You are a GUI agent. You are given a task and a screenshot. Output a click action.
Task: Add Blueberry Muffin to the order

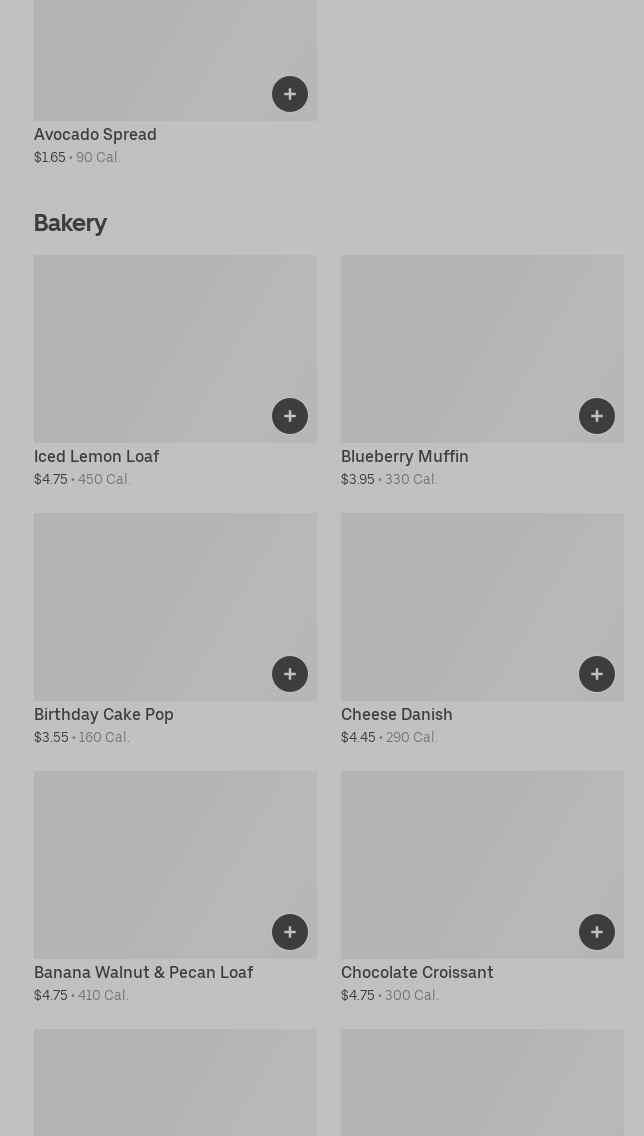pyautogui.click(x=597, y=416)
